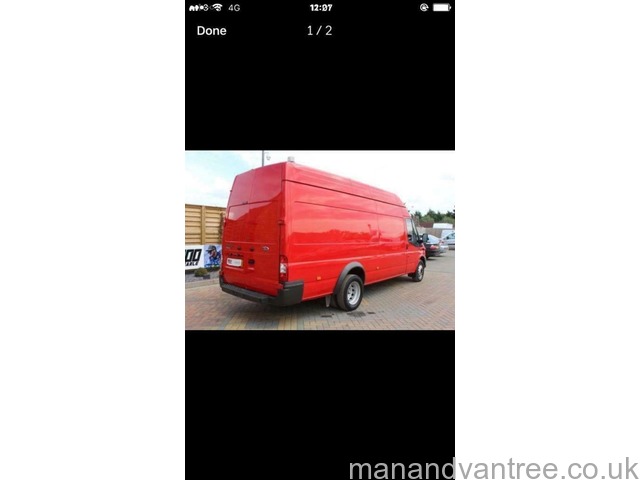Tap Done to close the photo viewer

[x=211, y=31]
